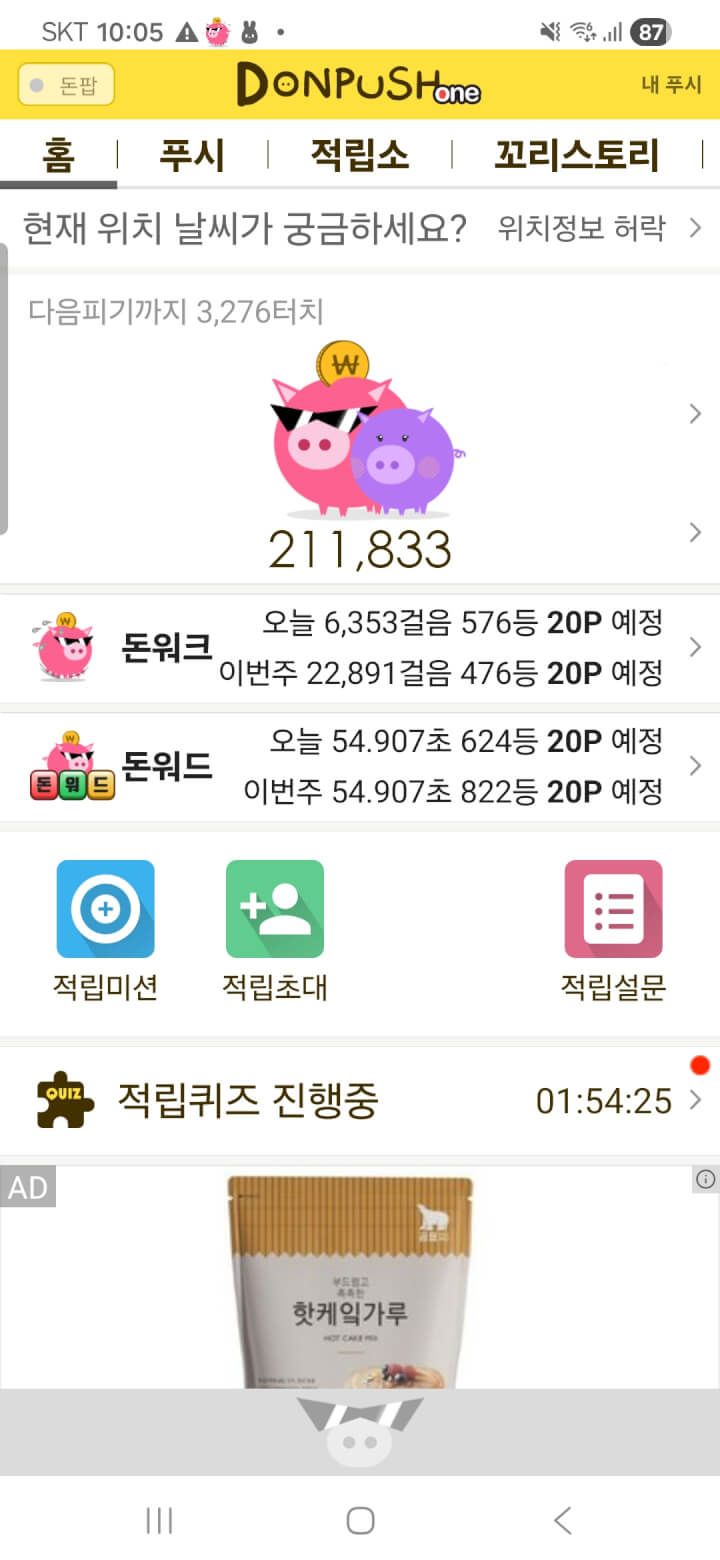
Task: Open 적립설문 surveys
Action: 613,930
